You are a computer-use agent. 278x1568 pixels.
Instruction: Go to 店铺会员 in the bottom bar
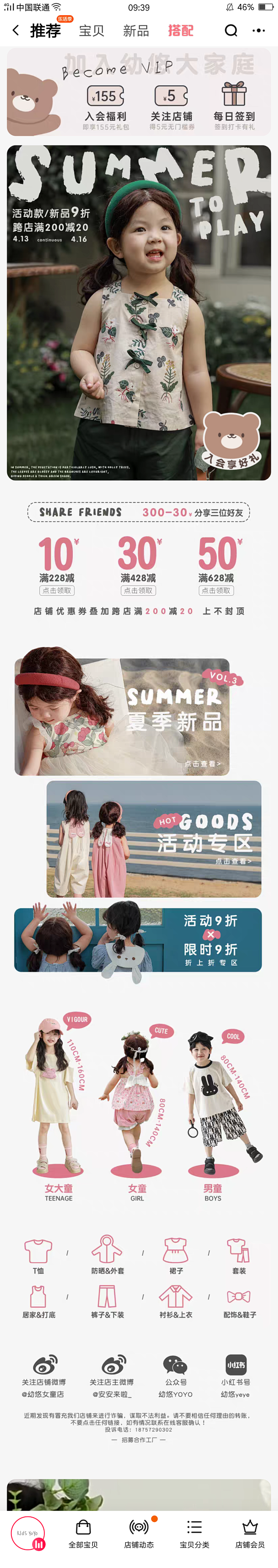coord(250,1533)
